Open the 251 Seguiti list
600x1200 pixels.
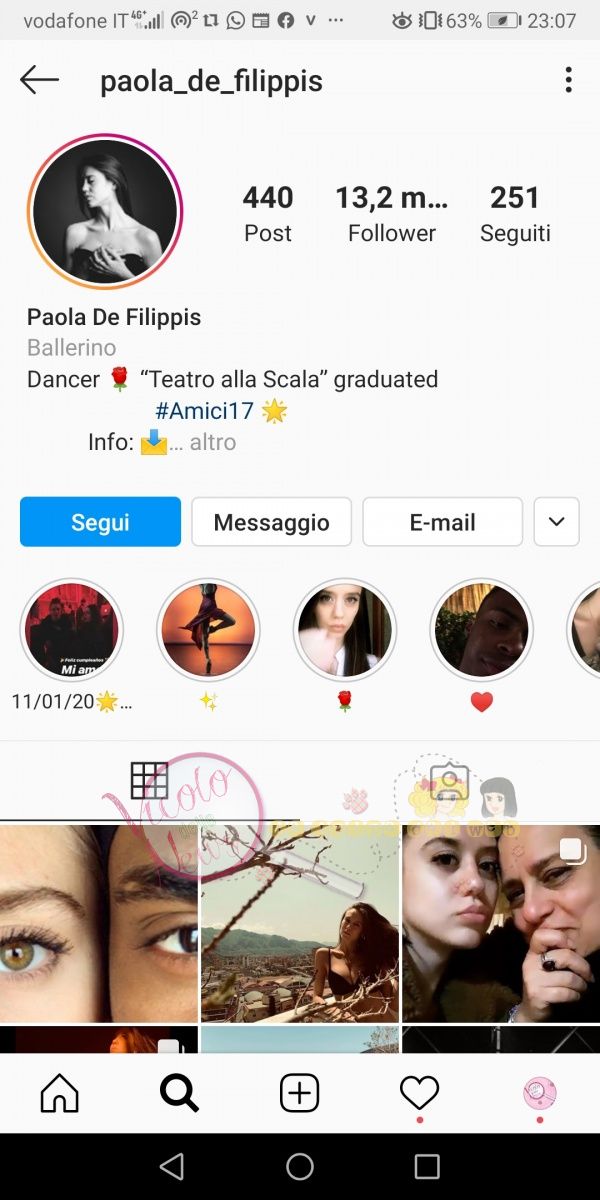515,213
